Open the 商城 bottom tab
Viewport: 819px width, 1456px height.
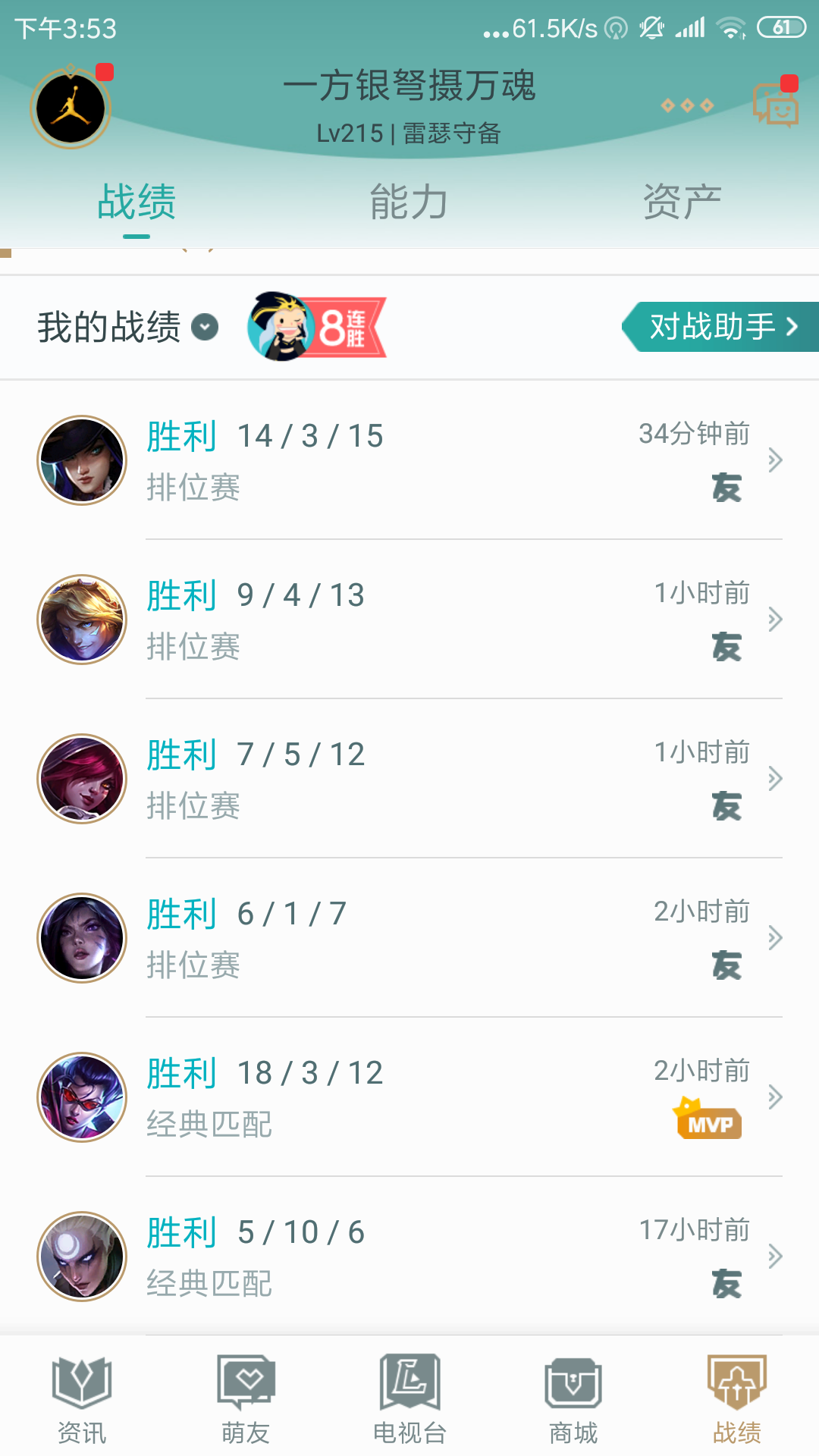573,1399
